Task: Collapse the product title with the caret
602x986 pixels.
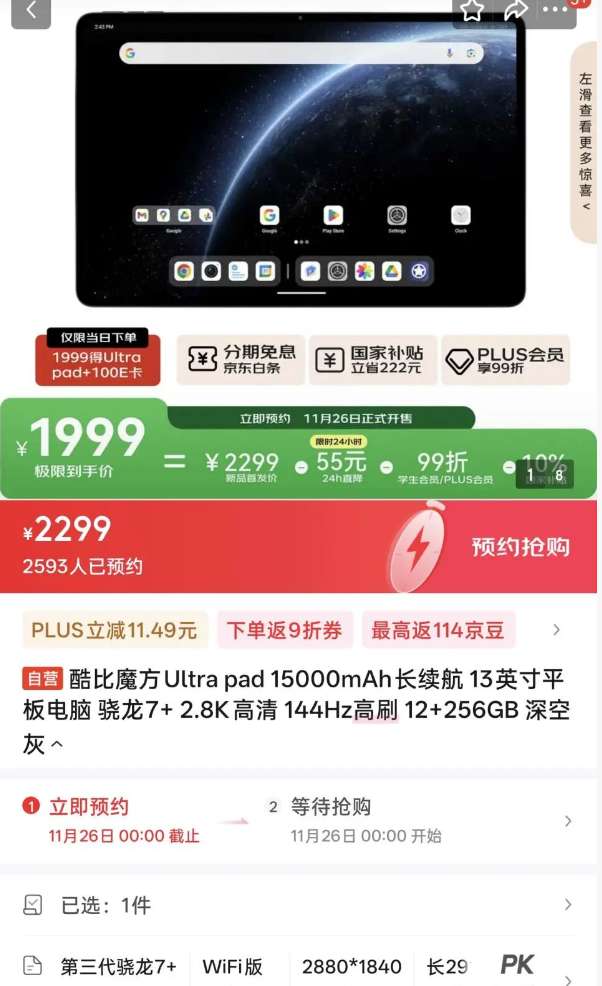Action: click(x=57, y=745)
